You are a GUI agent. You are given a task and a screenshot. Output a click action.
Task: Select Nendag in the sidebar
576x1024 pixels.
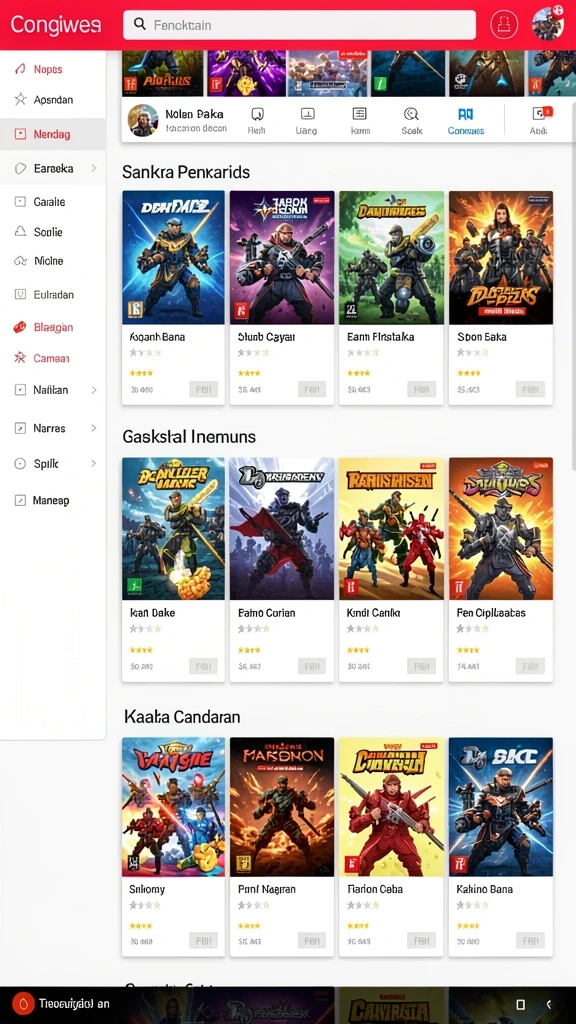click(x=53, y=135)
